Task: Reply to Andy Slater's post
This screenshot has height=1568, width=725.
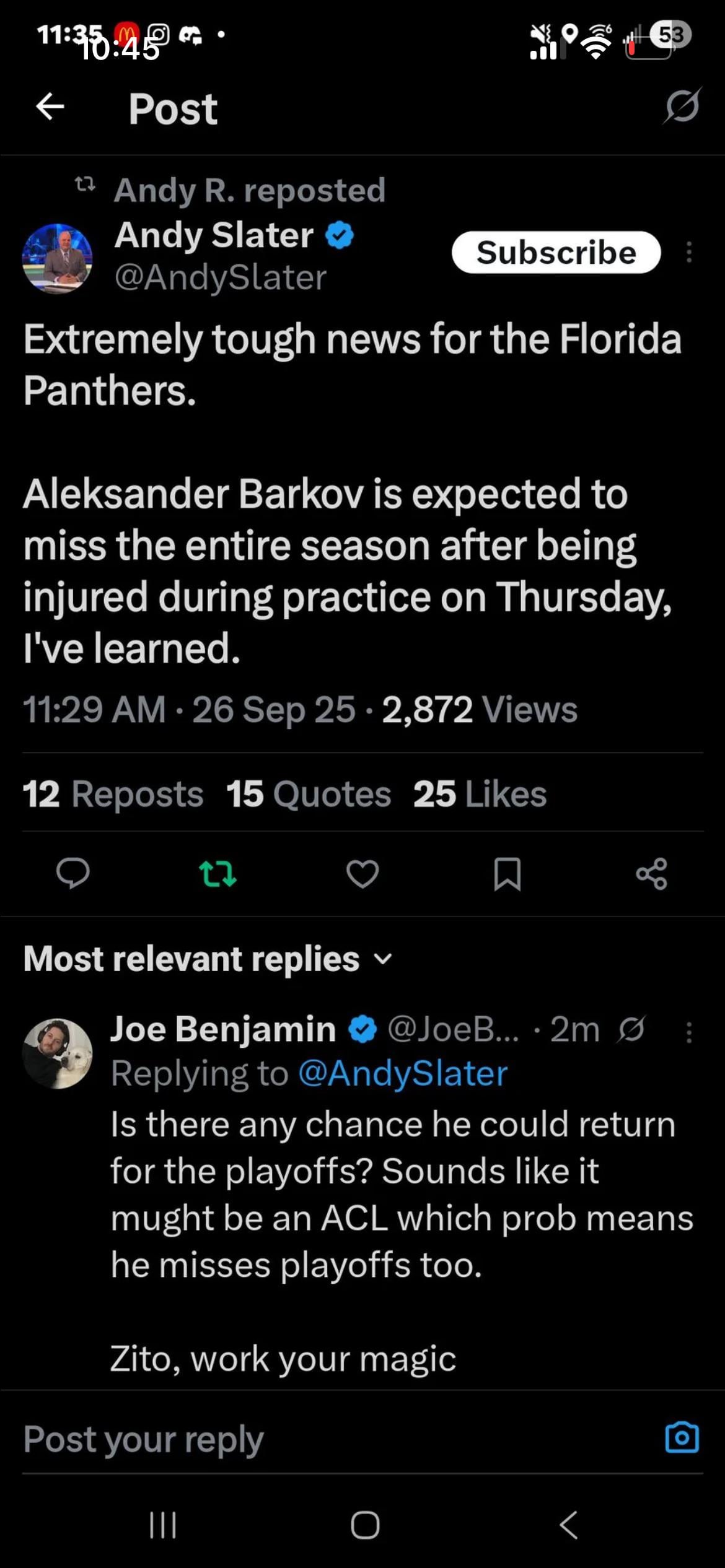Action: point(73,874)
